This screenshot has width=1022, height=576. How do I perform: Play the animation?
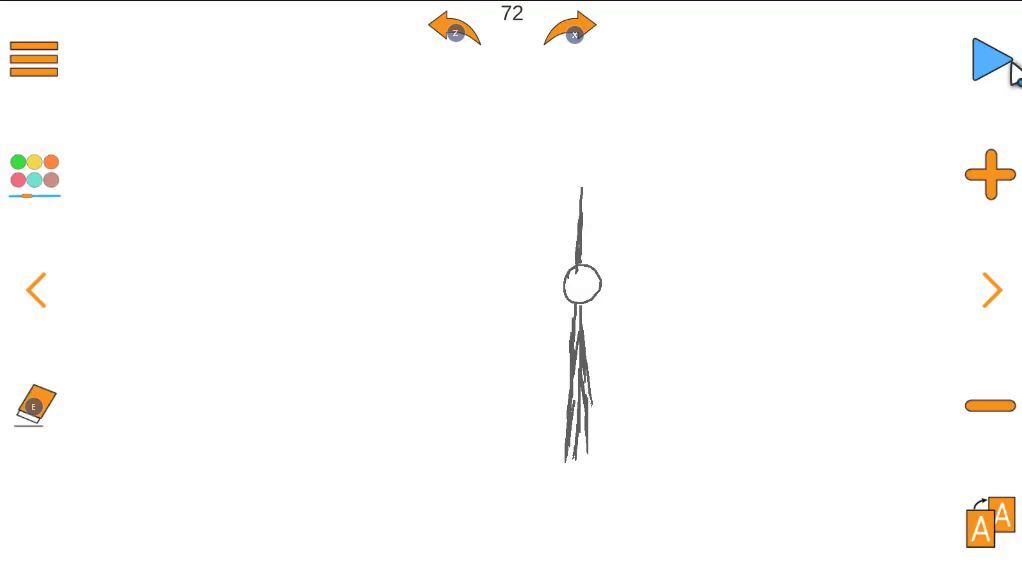(x=991, y=60)
